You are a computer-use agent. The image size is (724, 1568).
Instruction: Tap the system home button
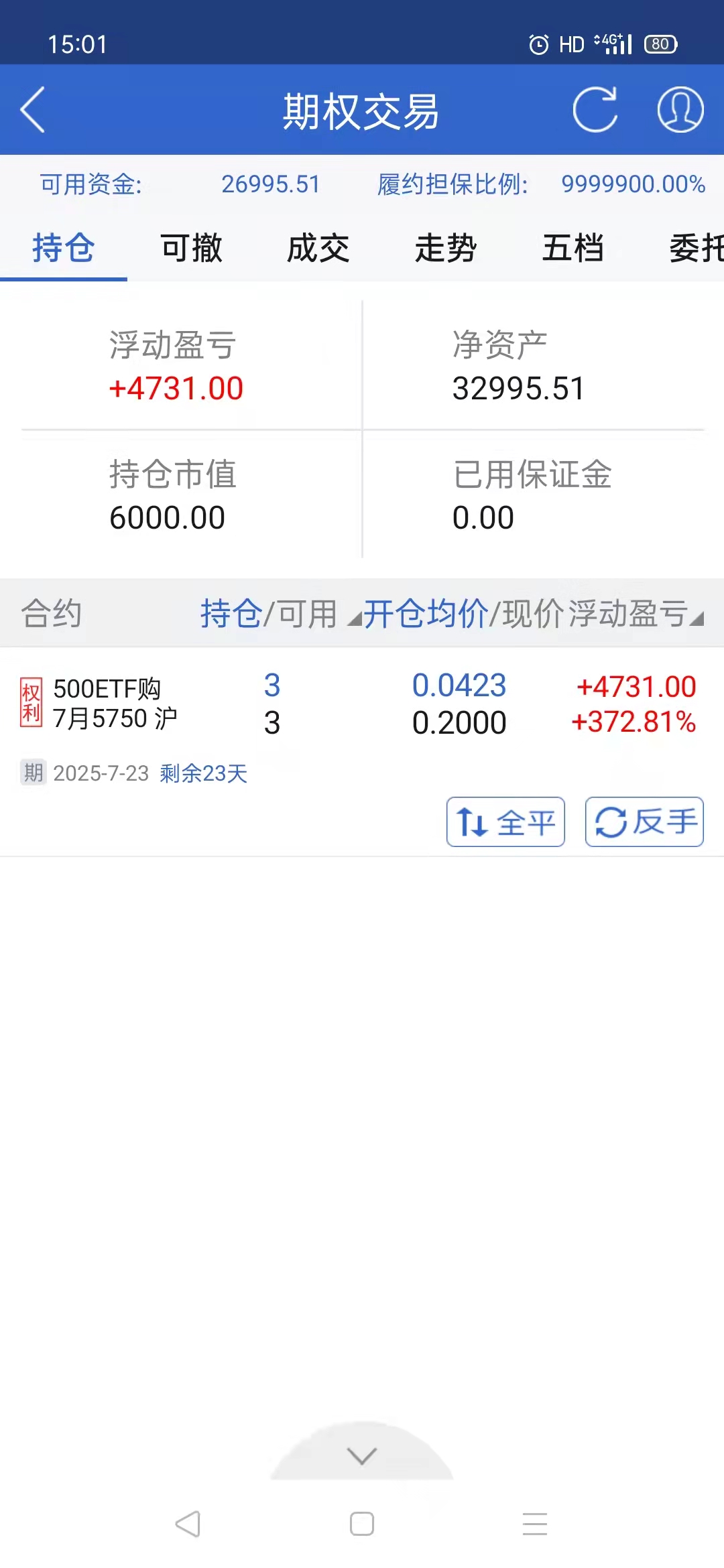pyautogui.click(x=362, y=1524)
